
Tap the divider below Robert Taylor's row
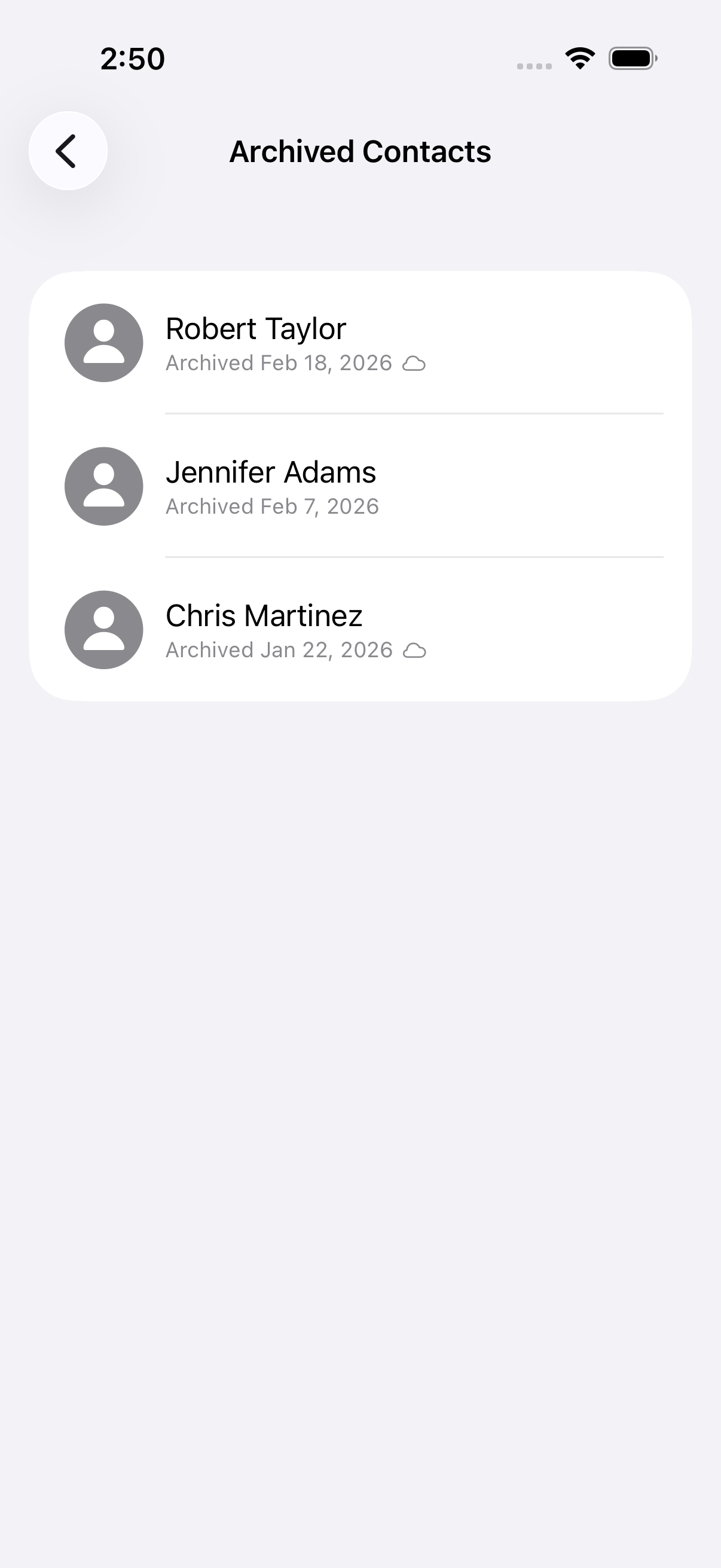pos(414,414)
